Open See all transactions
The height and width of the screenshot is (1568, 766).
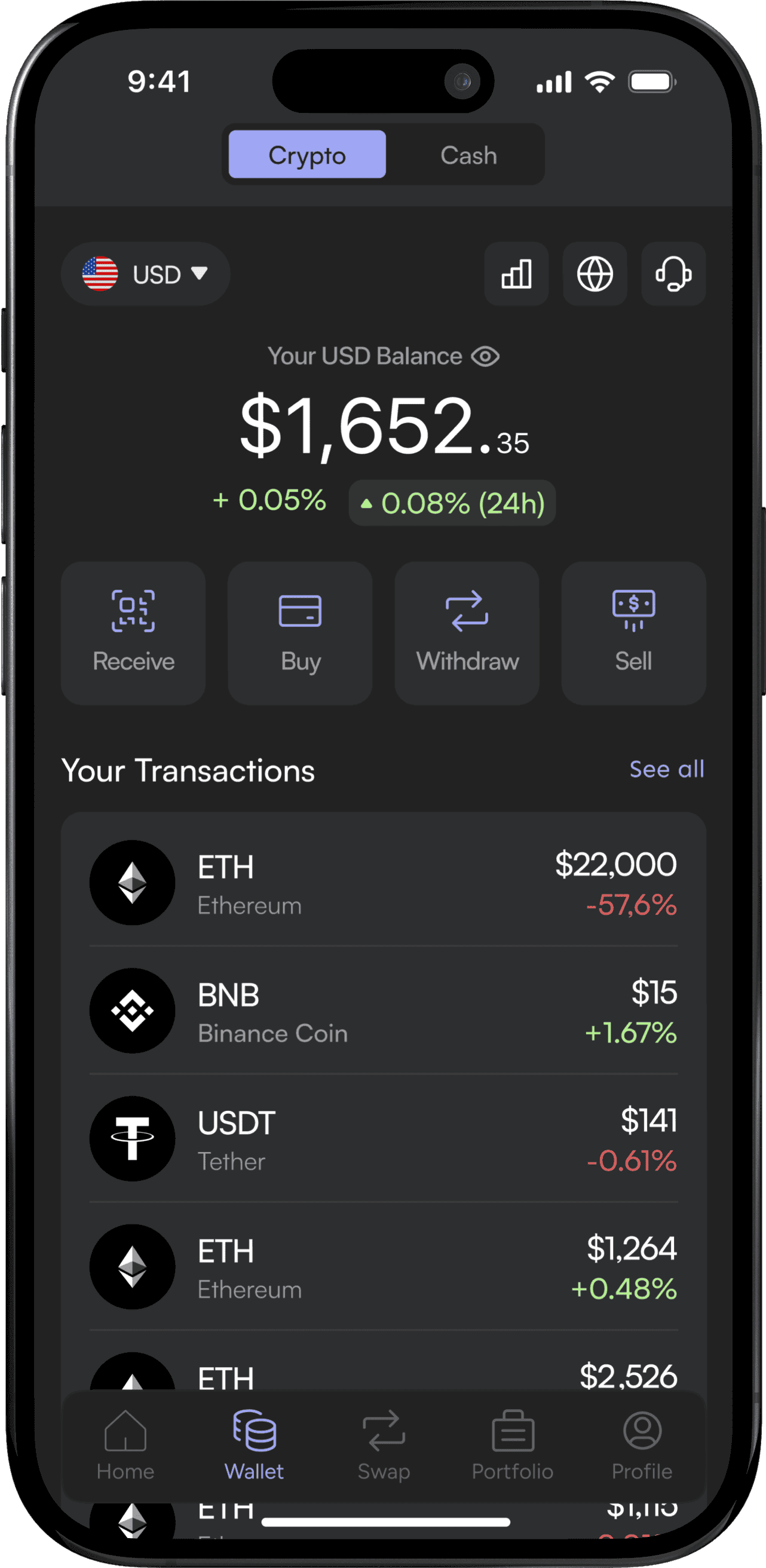click(x=666, y=770)
